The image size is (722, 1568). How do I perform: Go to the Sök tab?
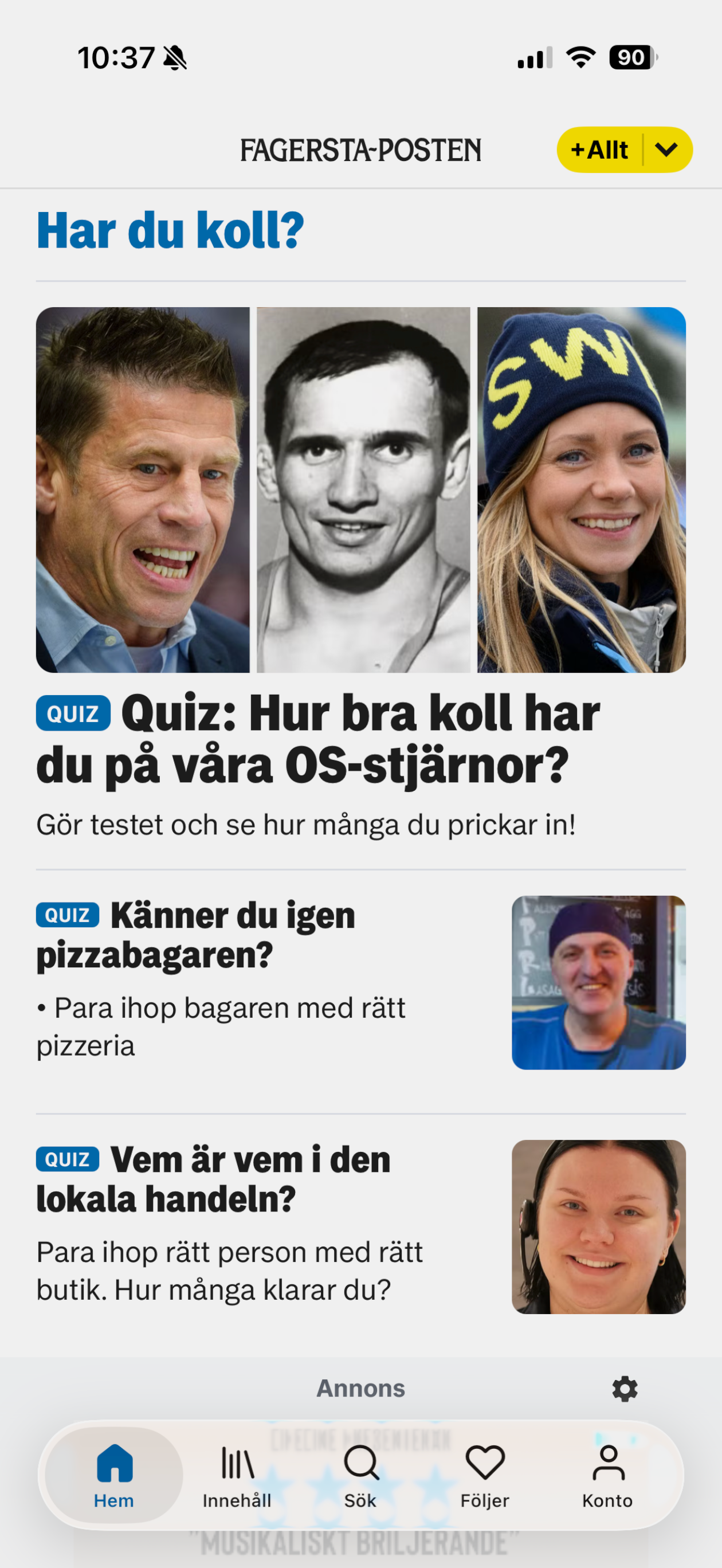click(360, 1476)
